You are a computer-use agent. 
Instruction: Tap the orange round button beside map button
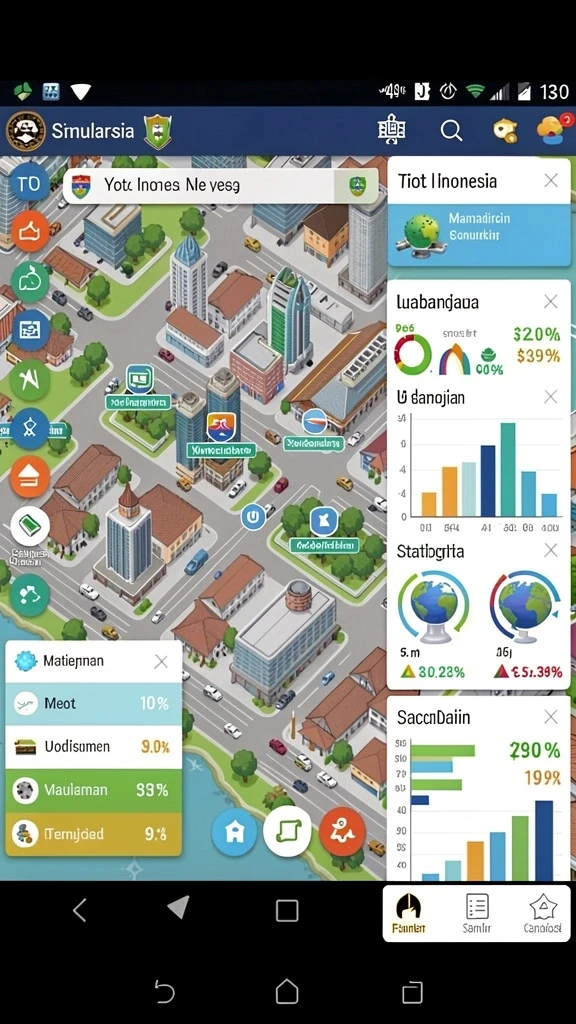click(342, 831)
